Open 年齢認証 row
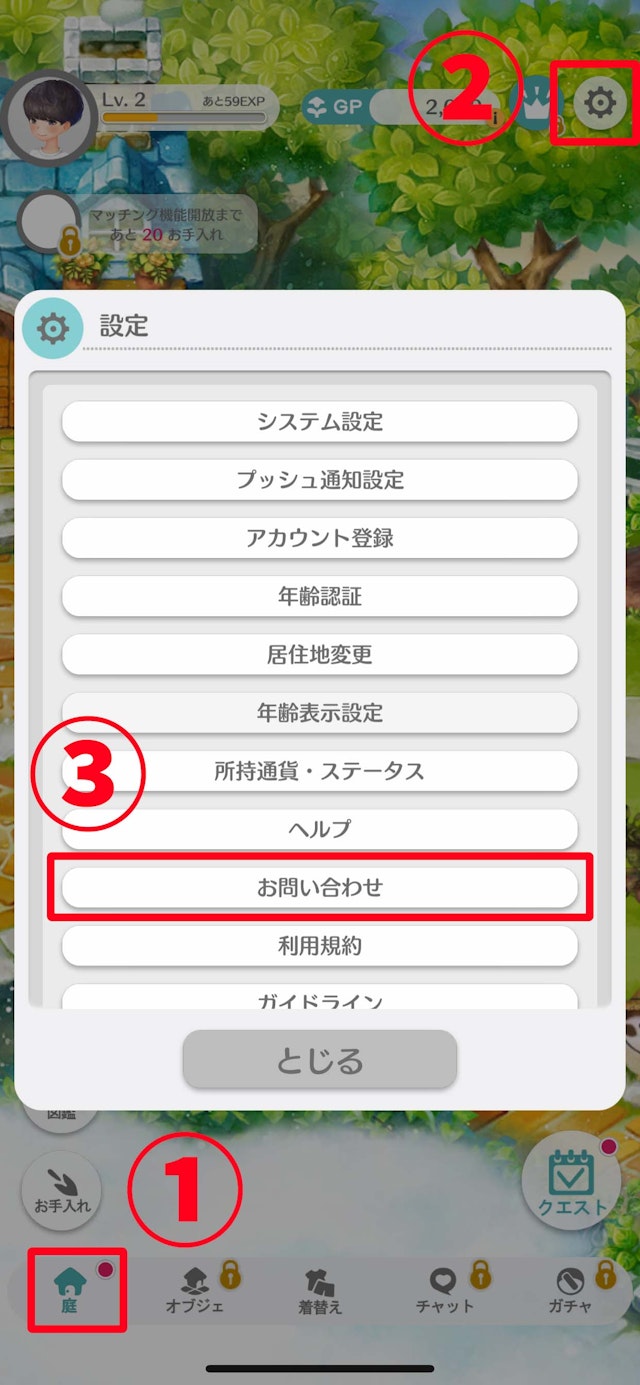The height and width of the screenshot is (1385, 640). [x=320, y=597]
